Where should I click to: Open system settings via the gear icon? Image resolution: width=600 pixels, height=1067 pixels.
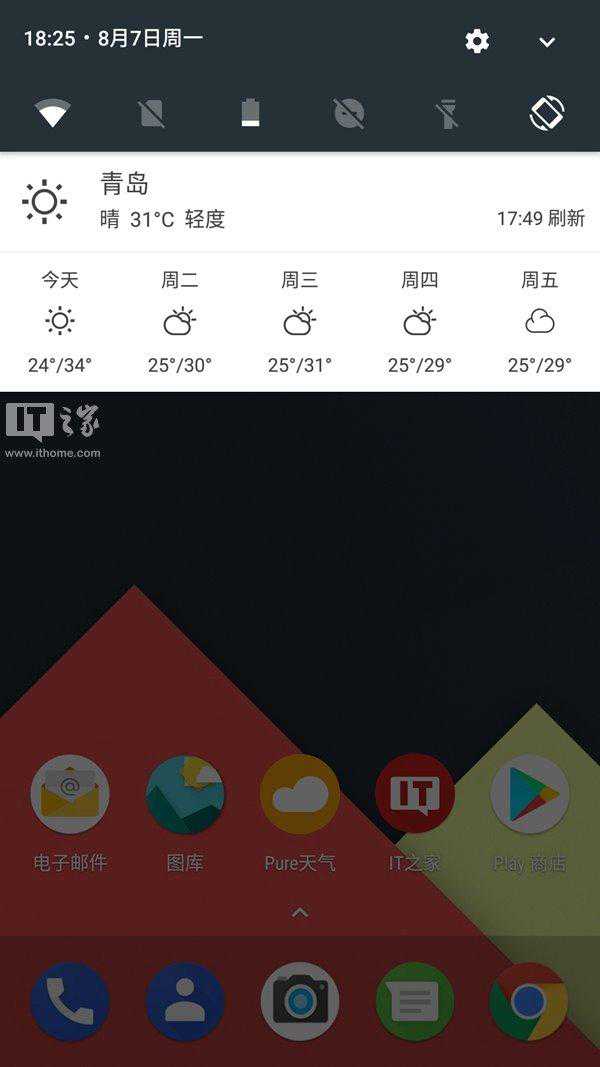coord(477,41)
